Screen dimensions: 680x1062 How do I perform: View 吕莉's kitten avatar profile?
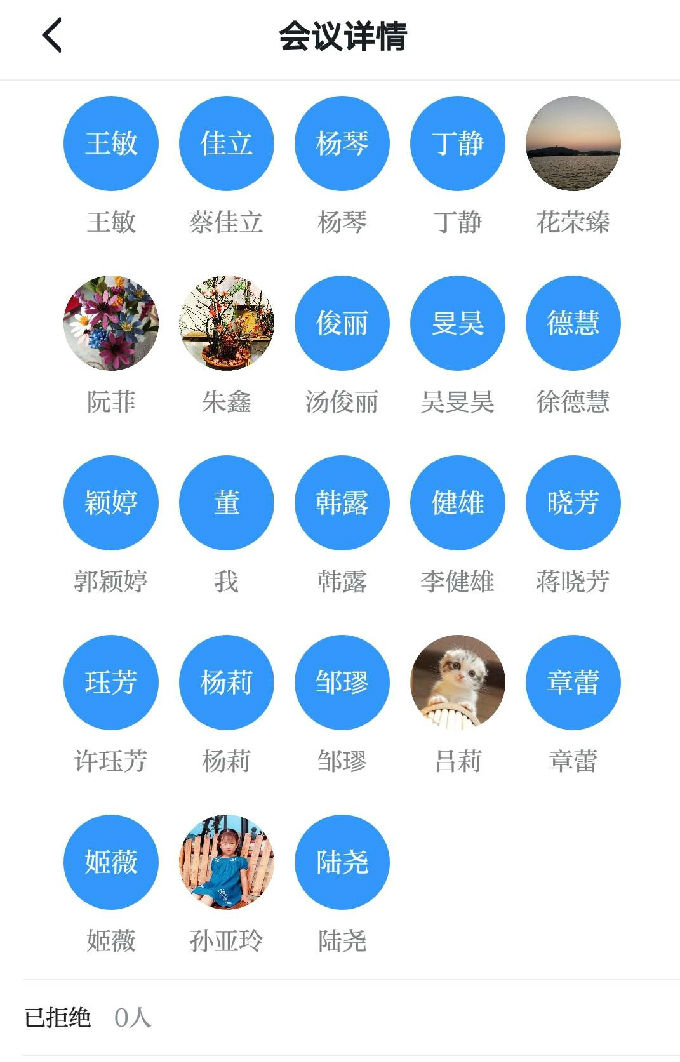(x=457, y=682)
